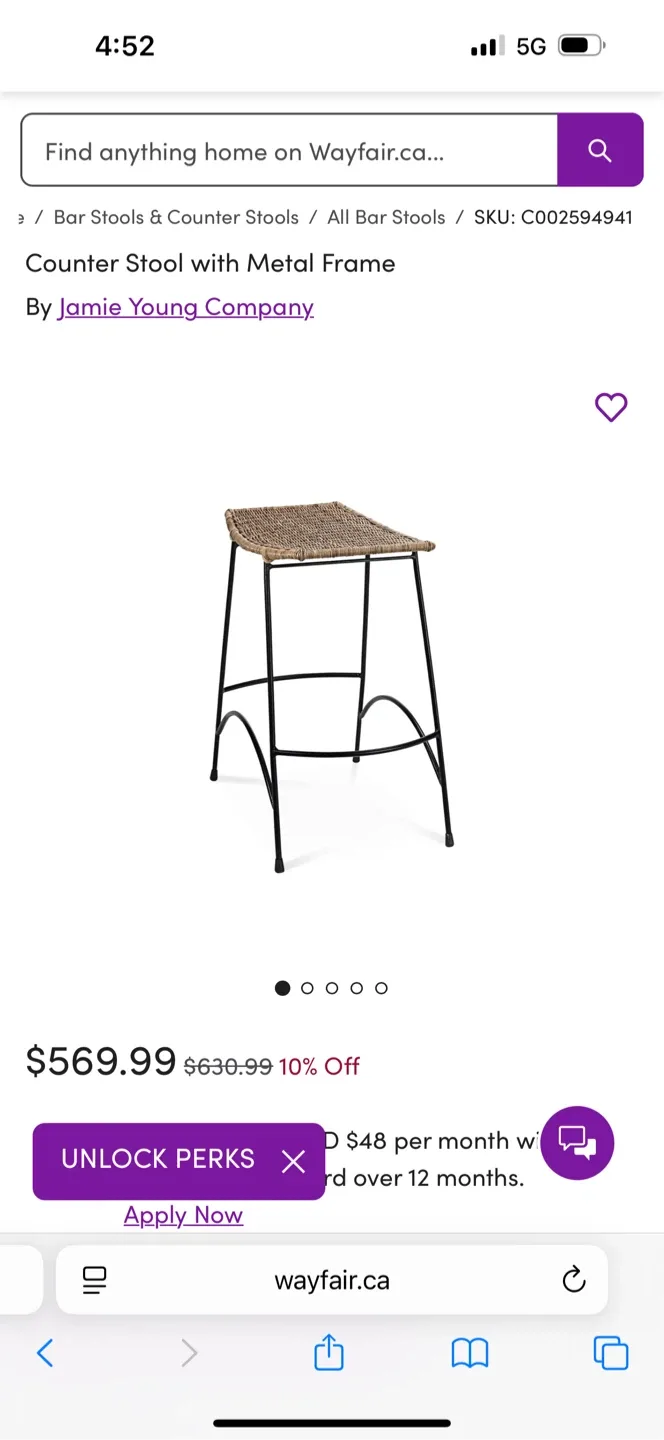Share this page from the browser toolbar
Screen dimensions: 664x1440
(329, 1353)
